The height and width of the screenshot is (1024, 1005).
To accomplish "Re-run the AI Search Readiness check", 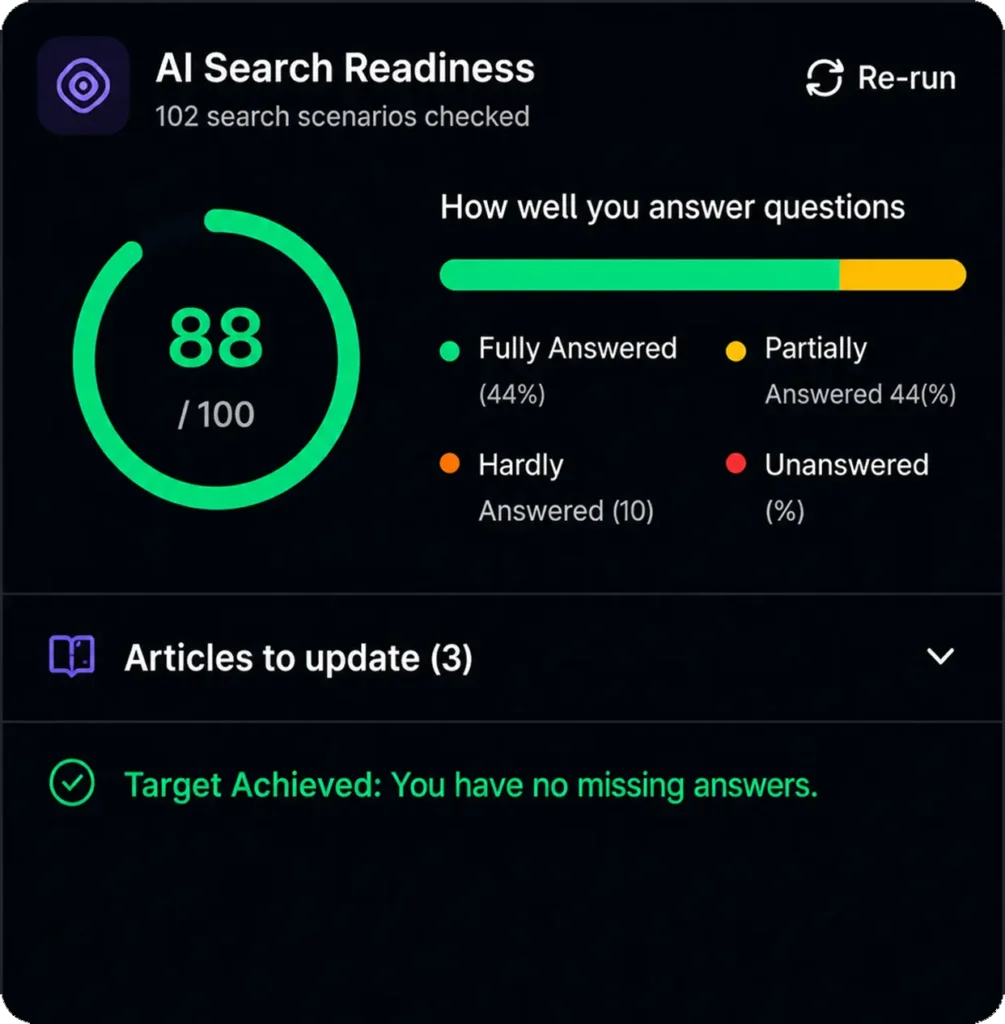I will point(881,78).
